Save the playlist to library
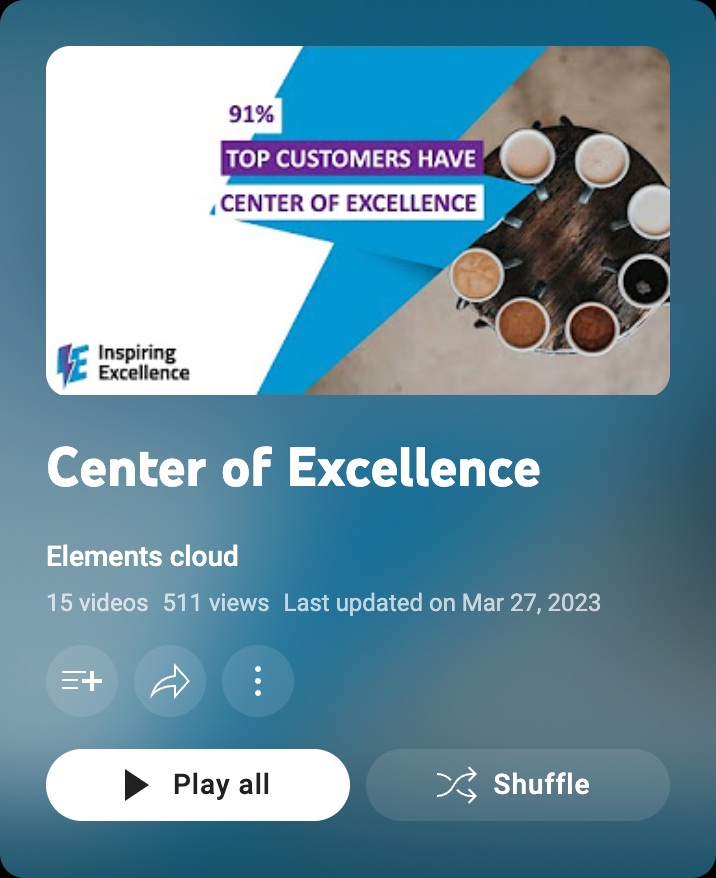Viewport: 716px width, 878px height. (82, 681)
